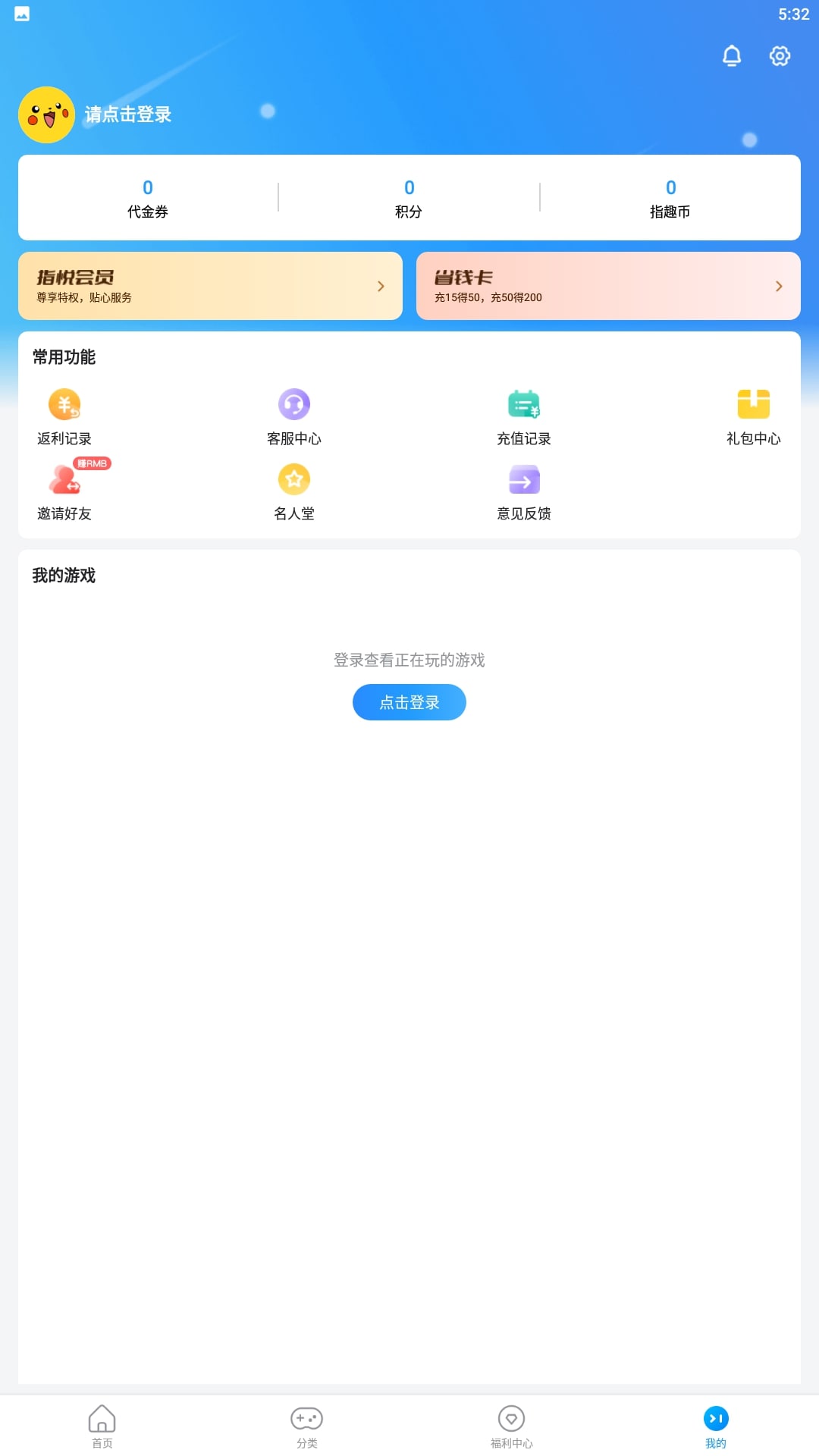View 指趣币 coins balance

(x=670, y=199)
